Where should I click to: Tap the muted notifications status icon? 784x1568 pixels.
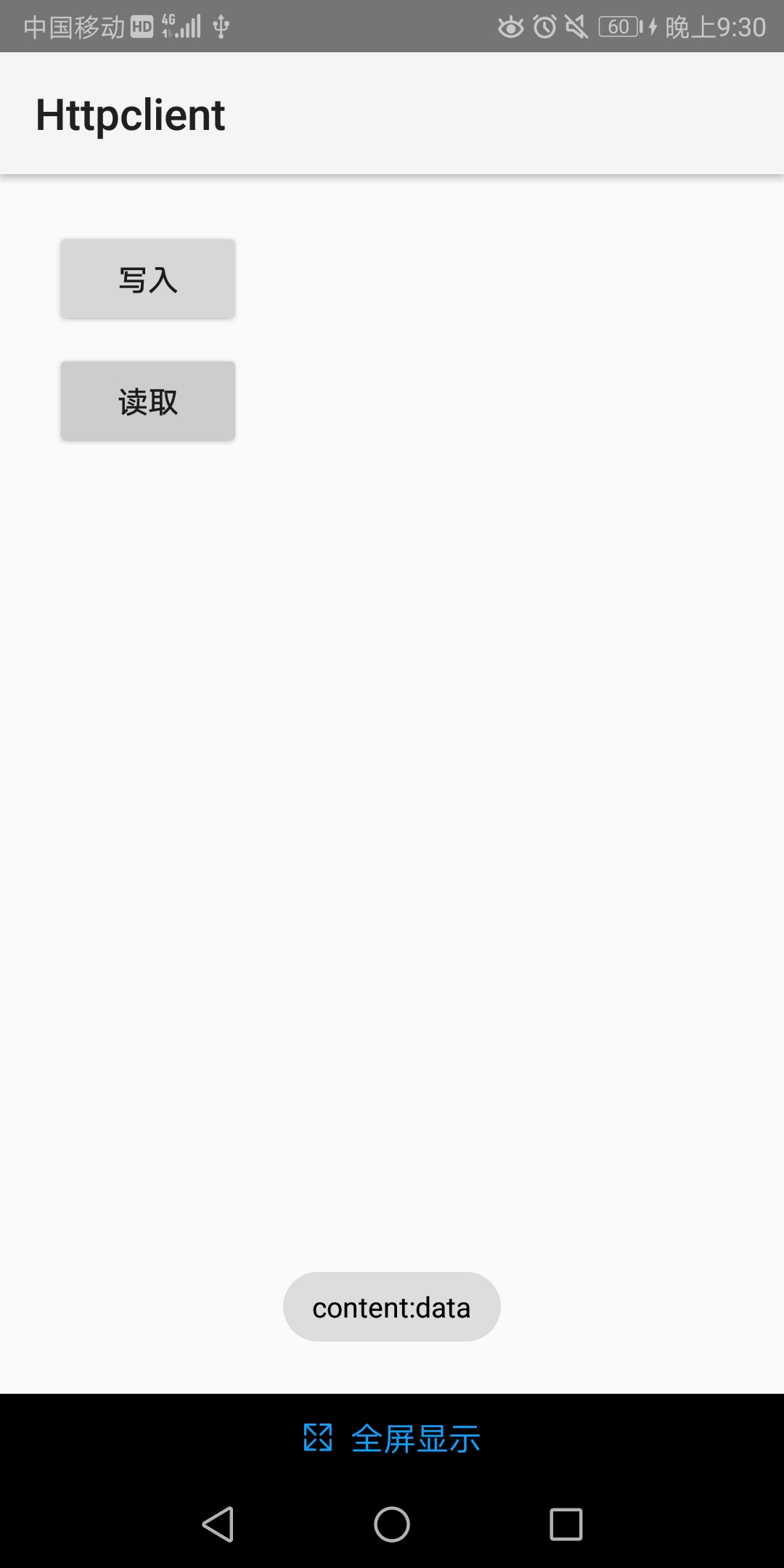[577, 25]
